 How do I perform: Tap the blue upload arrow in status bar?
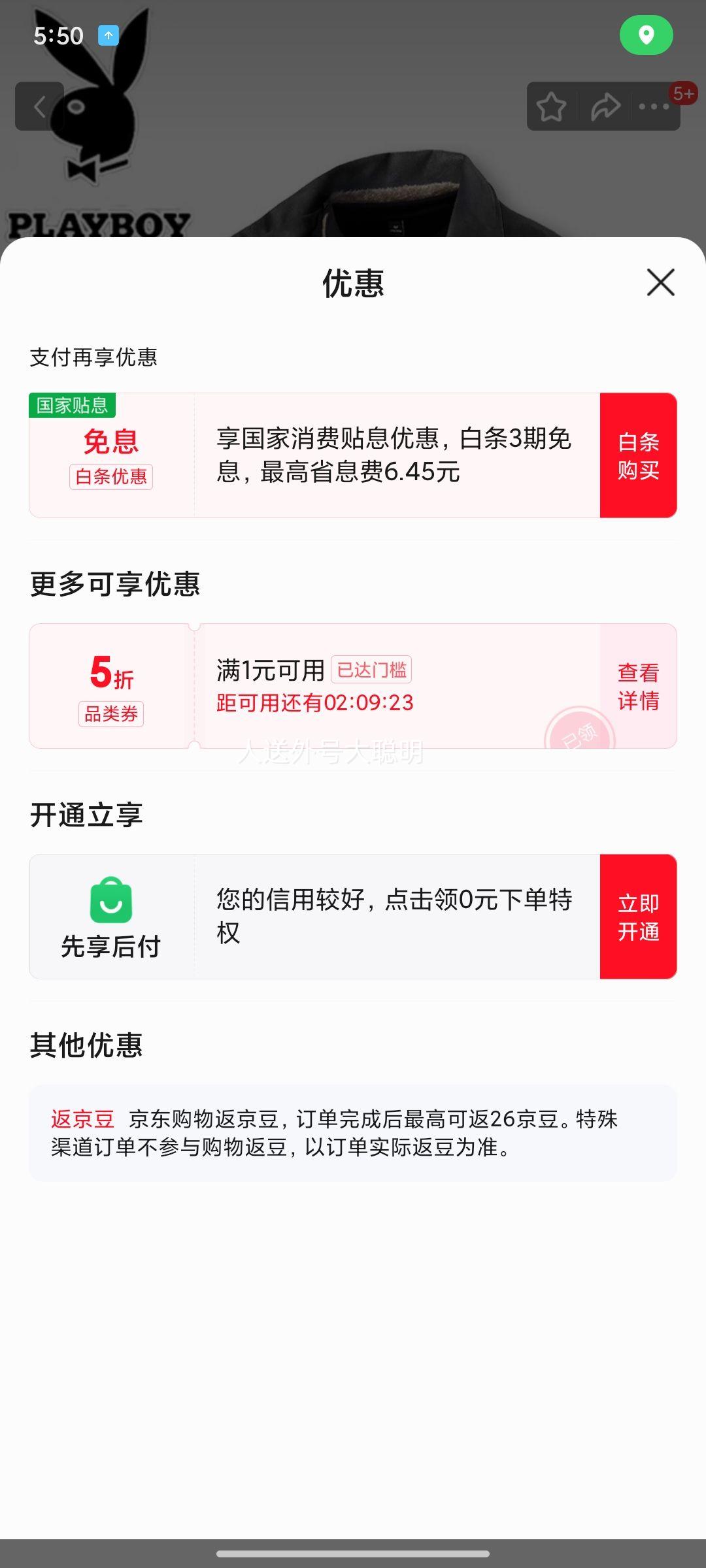coord(107,35)
